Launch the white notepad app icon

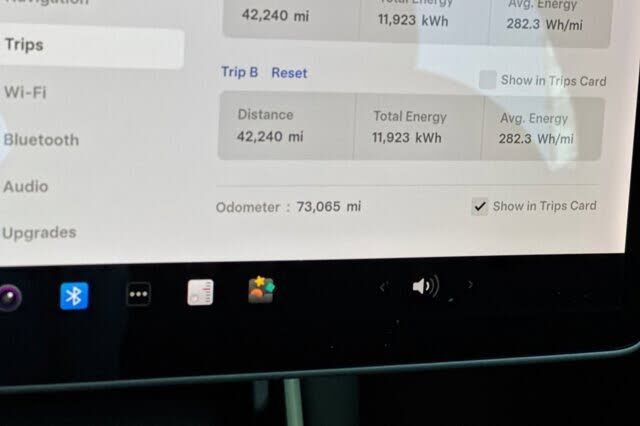point(200,292)
